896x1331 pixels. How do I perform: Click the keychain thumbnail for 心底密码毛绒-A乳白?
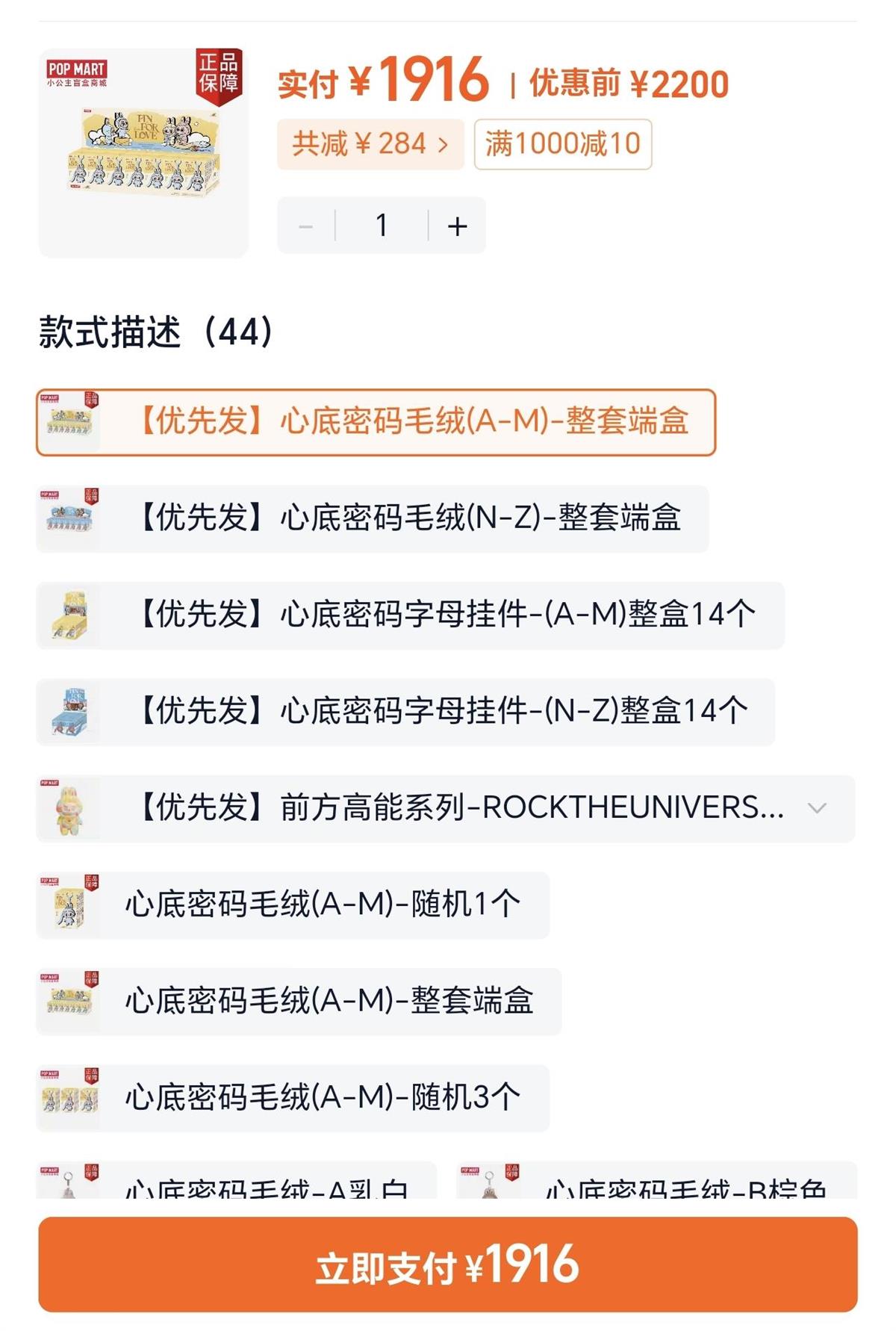(67, 1188)
